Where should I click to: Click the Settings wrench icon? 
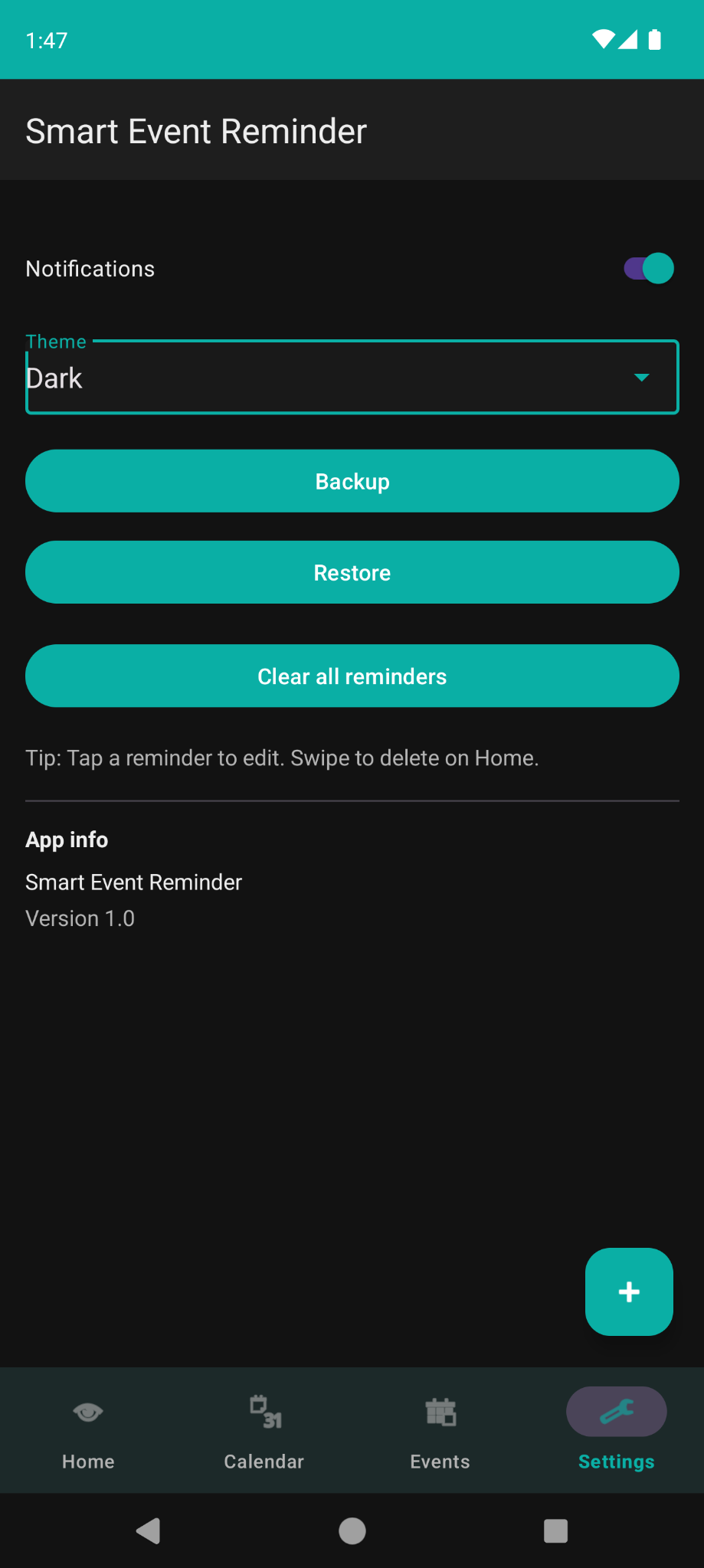pyautogui.click(x=616, y=1412)
